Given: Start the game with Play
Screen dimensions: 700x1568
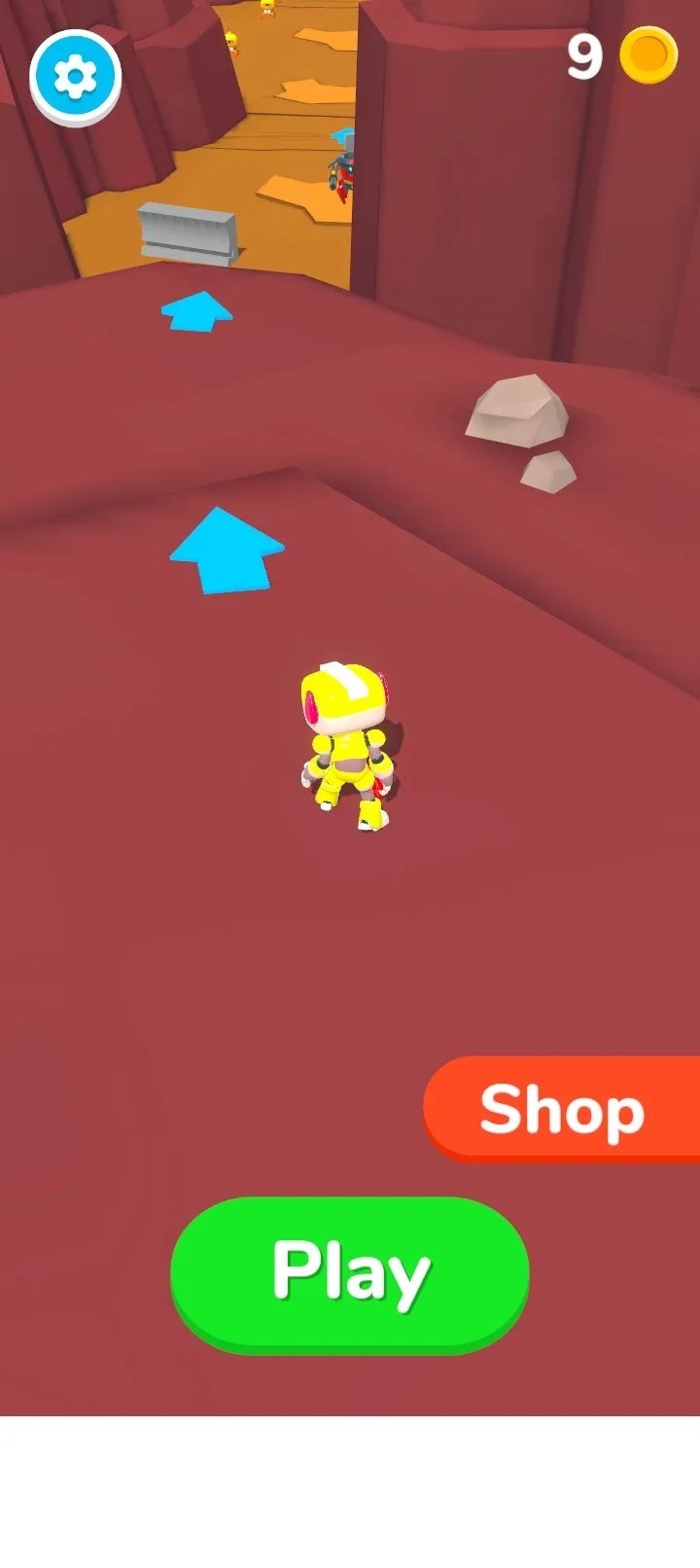Looking at the screenshot, I should click(350, 1271).
